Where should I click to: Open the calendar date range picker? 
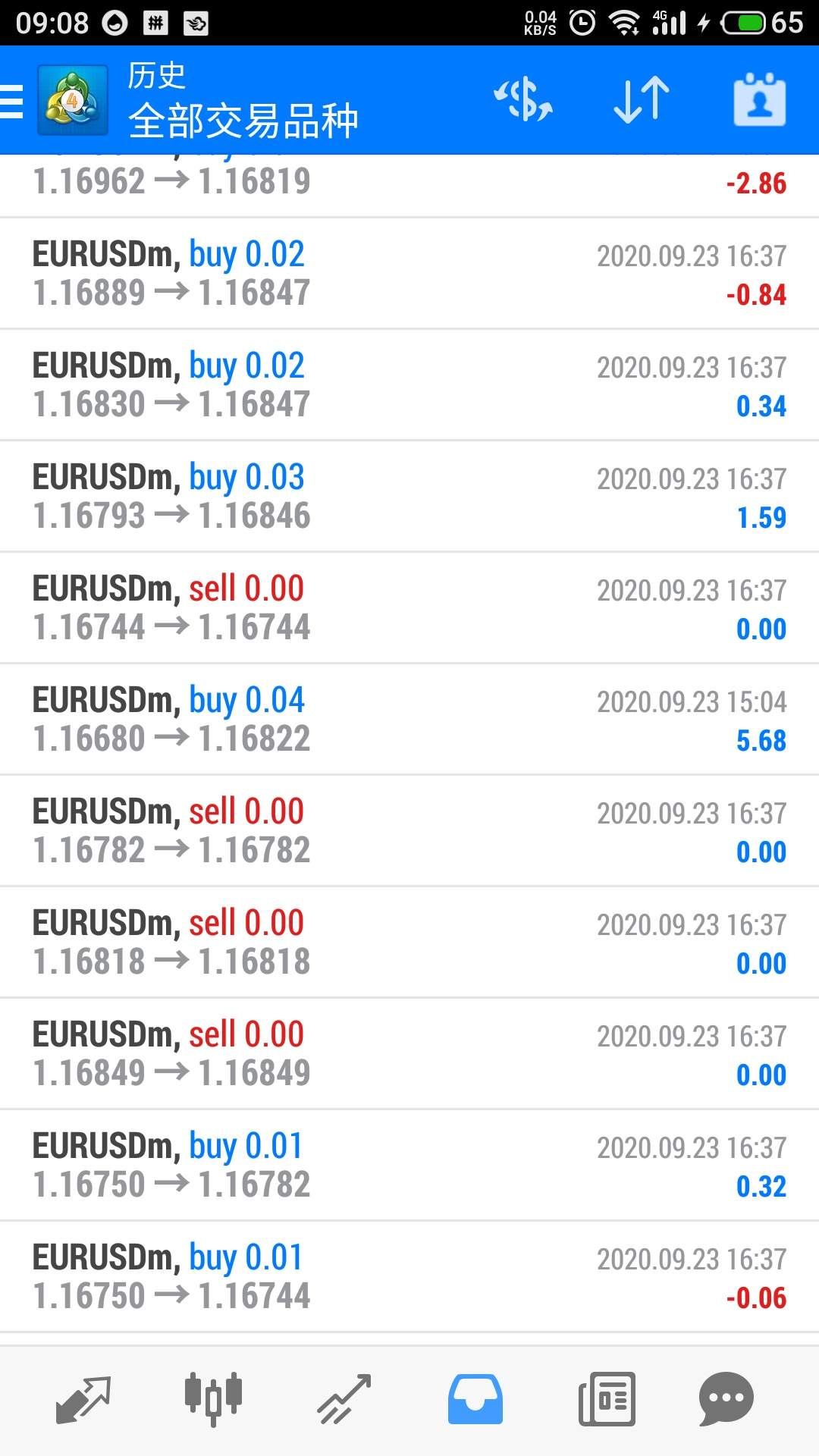pyautogui.click(x=759, y=99)
